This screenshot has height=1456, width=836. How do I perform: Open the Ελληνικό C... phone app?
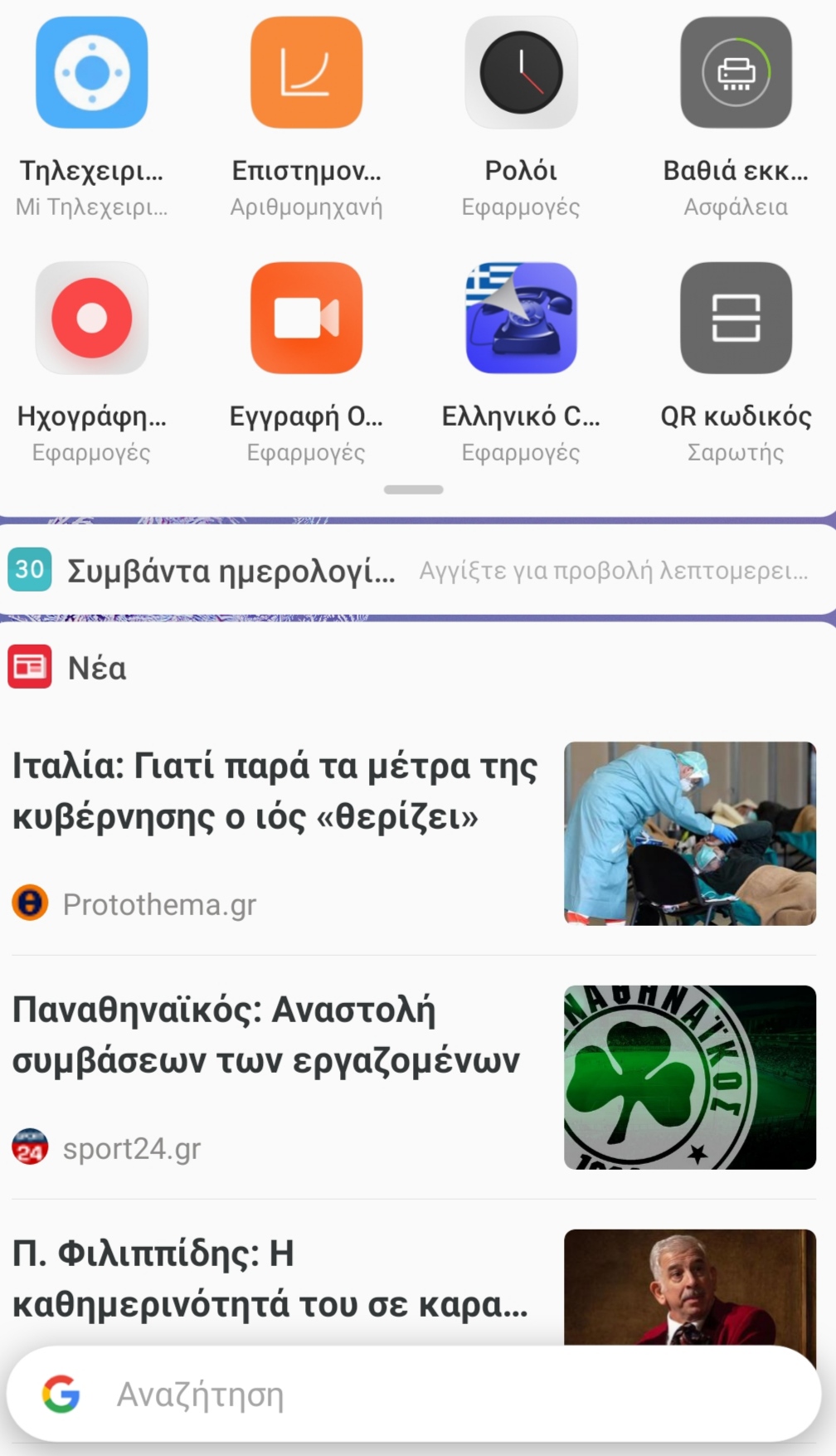coord(521,319)
